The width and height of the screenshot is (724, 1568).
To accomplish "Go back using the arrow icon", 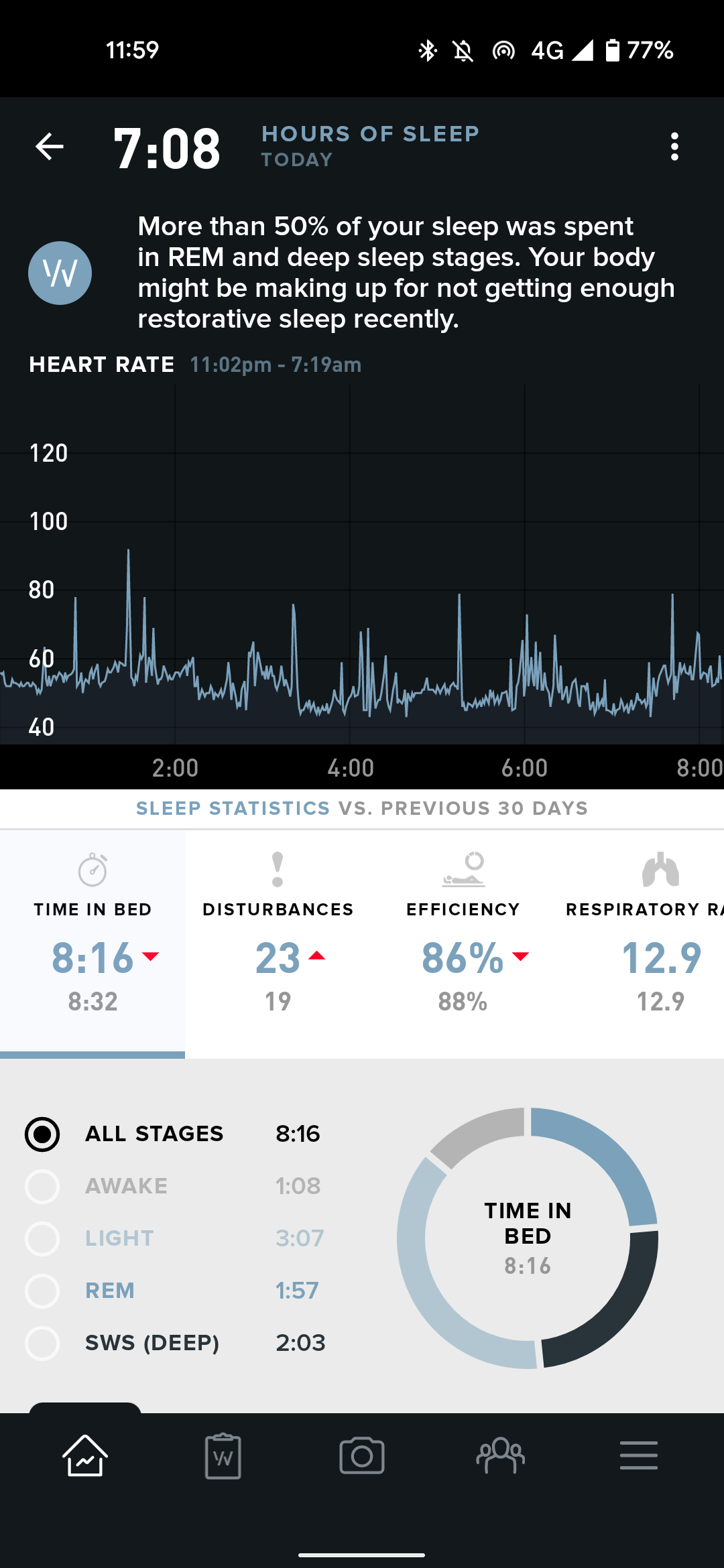I will tap(50, 147).
